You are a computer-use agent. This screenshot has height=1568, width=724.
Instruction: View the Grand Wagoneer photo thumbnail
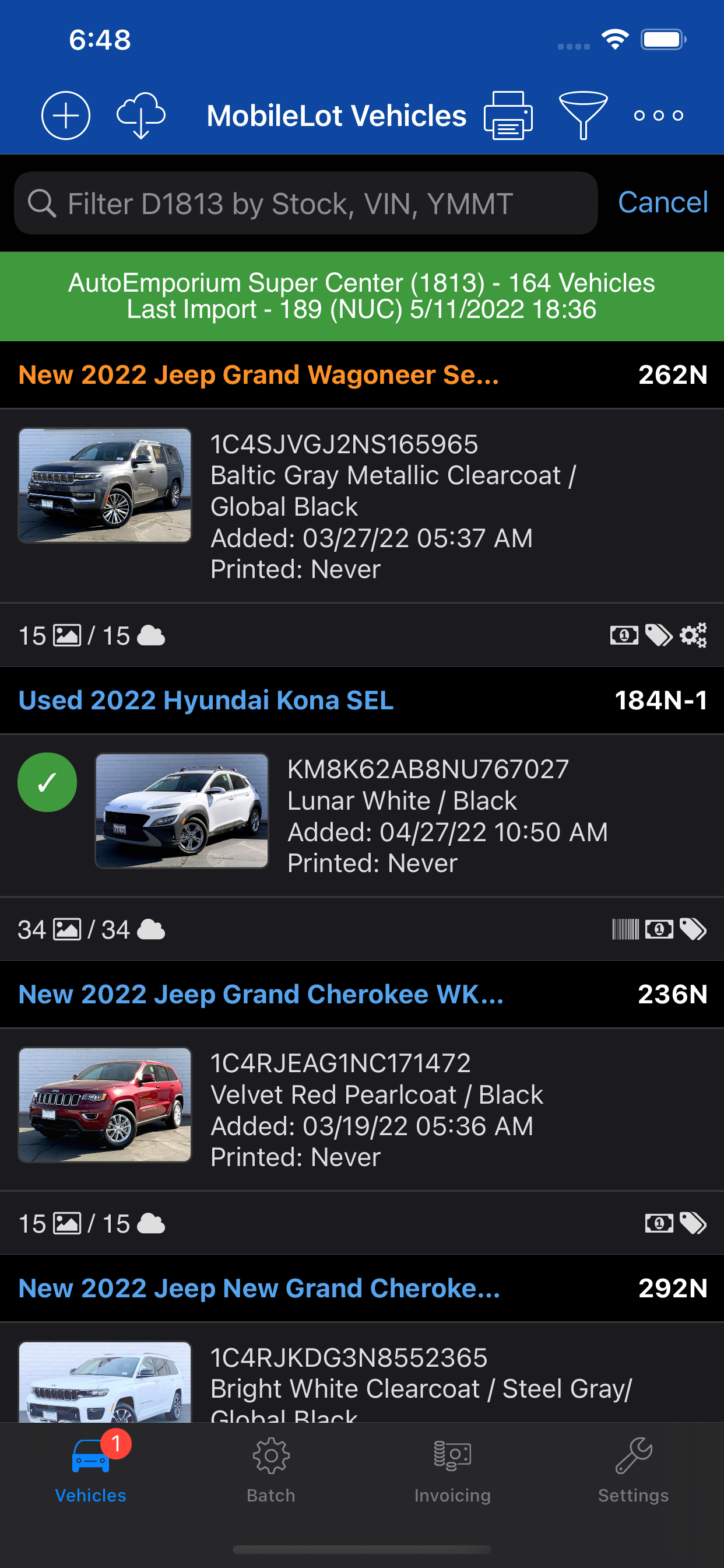pyautogui.click(x=106, y=485)
